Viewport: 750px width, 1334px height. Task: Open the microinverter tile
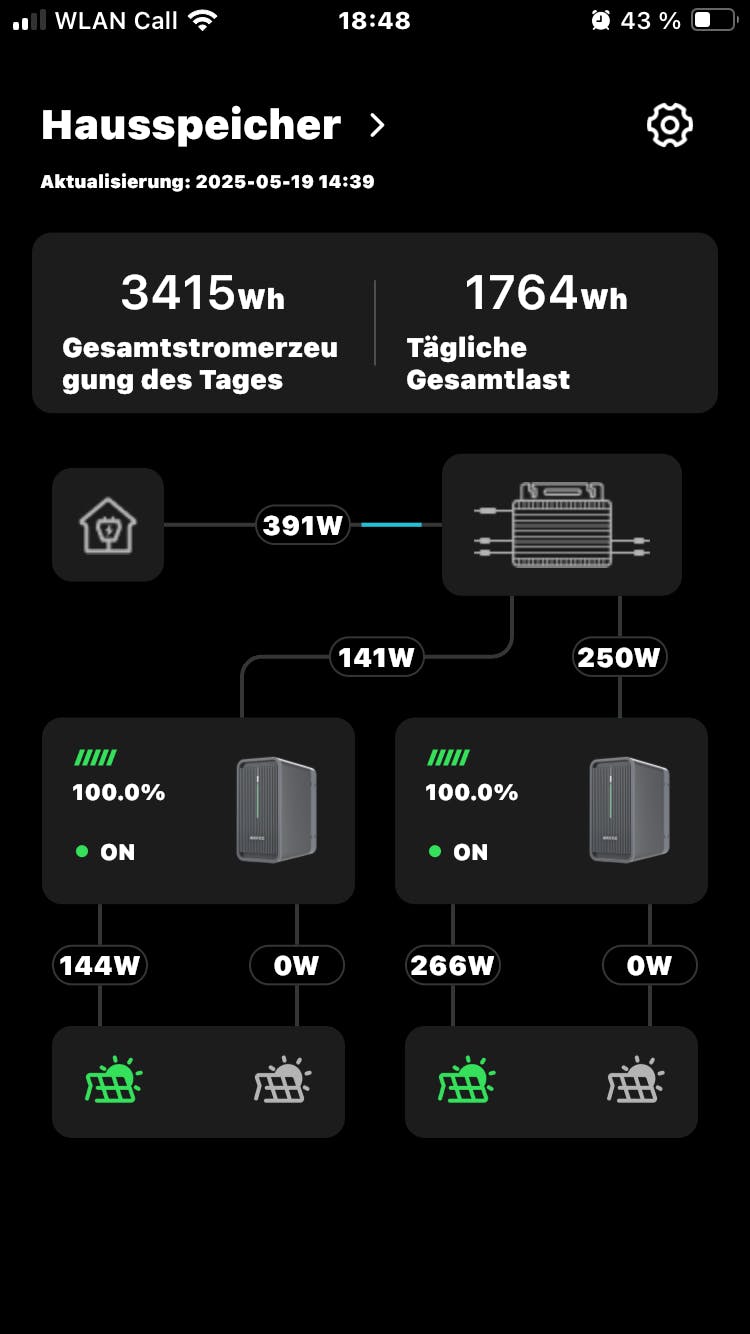(x=561, y=524)
